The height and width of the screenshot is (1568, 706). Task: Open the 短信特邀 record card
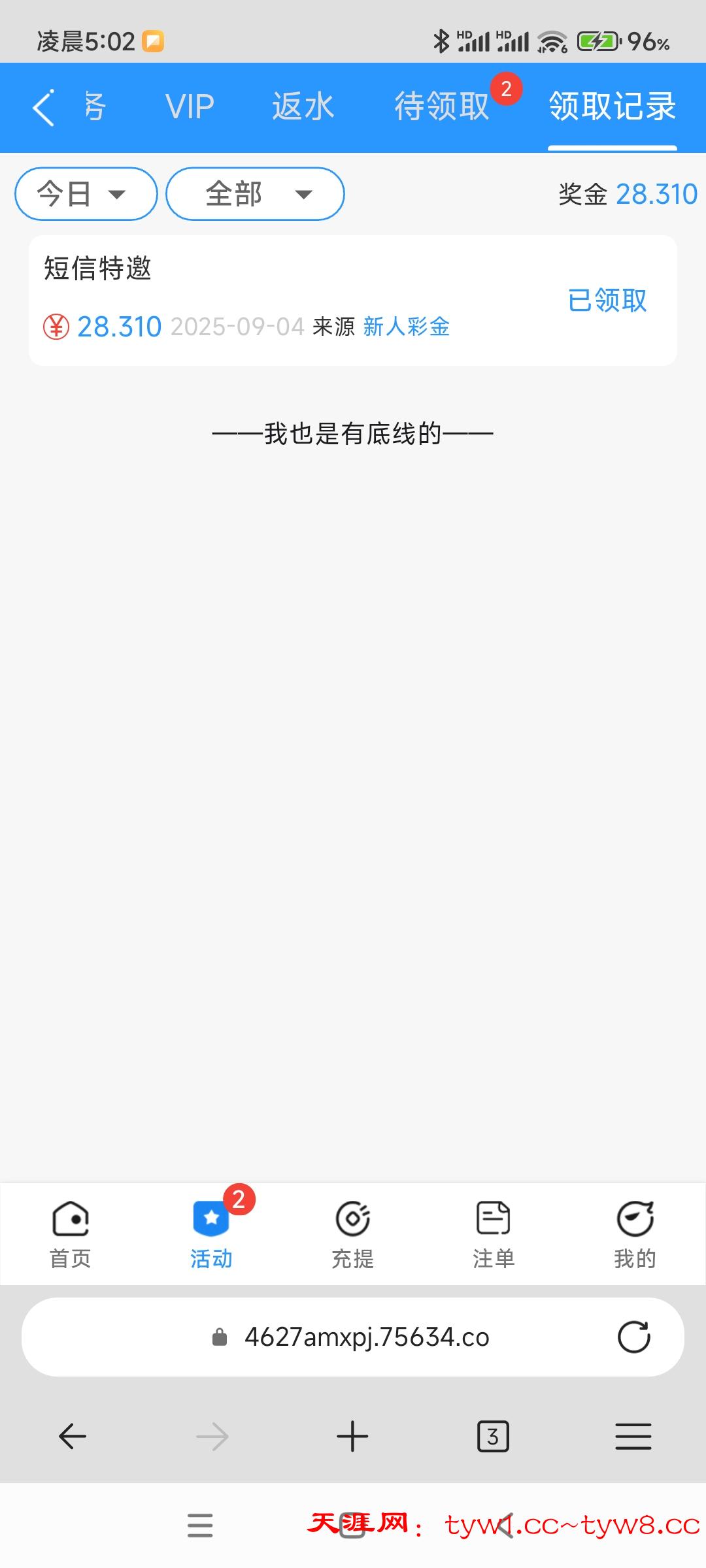point(353,300)
